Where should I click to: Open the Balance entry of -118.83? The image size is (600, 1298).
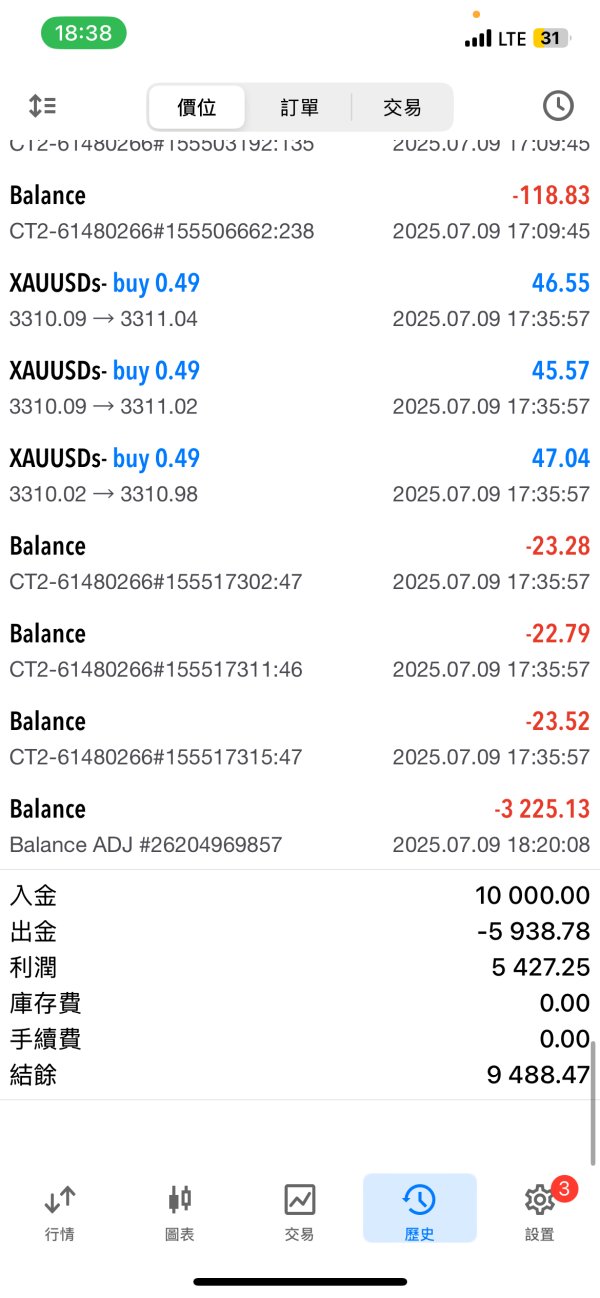coord(300,213)
